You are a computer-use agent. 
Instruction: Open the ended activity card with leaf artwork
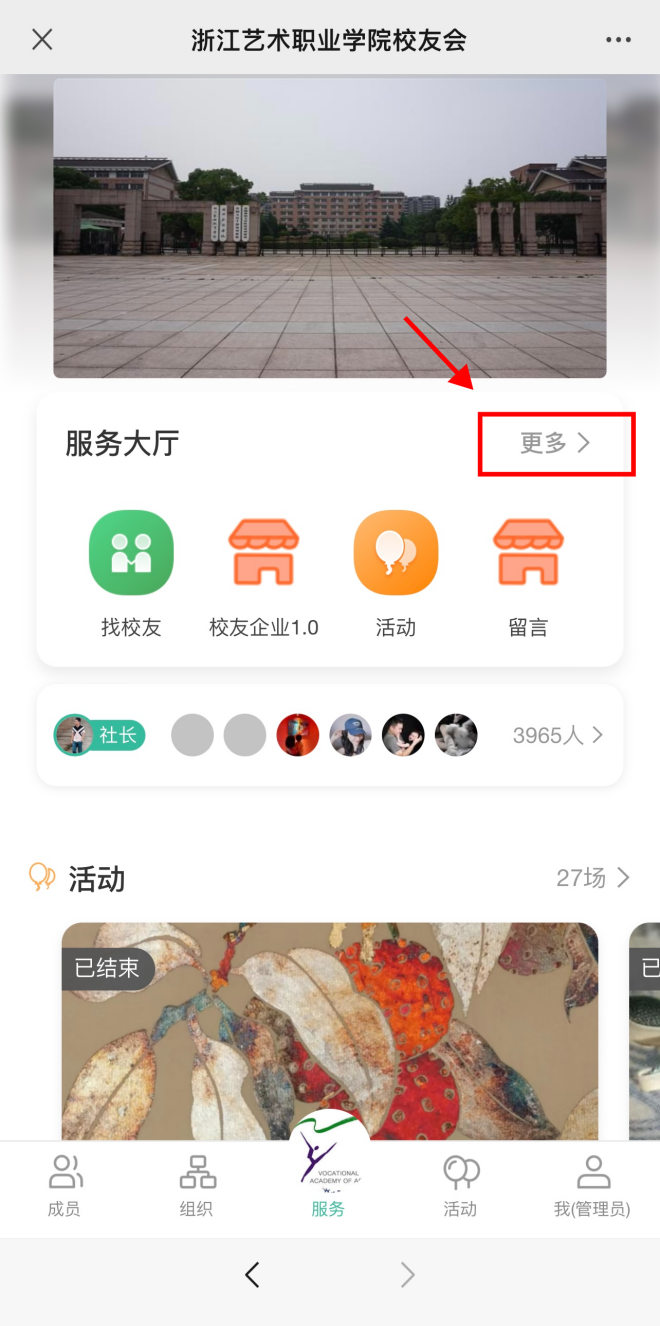click(330, 1030)
